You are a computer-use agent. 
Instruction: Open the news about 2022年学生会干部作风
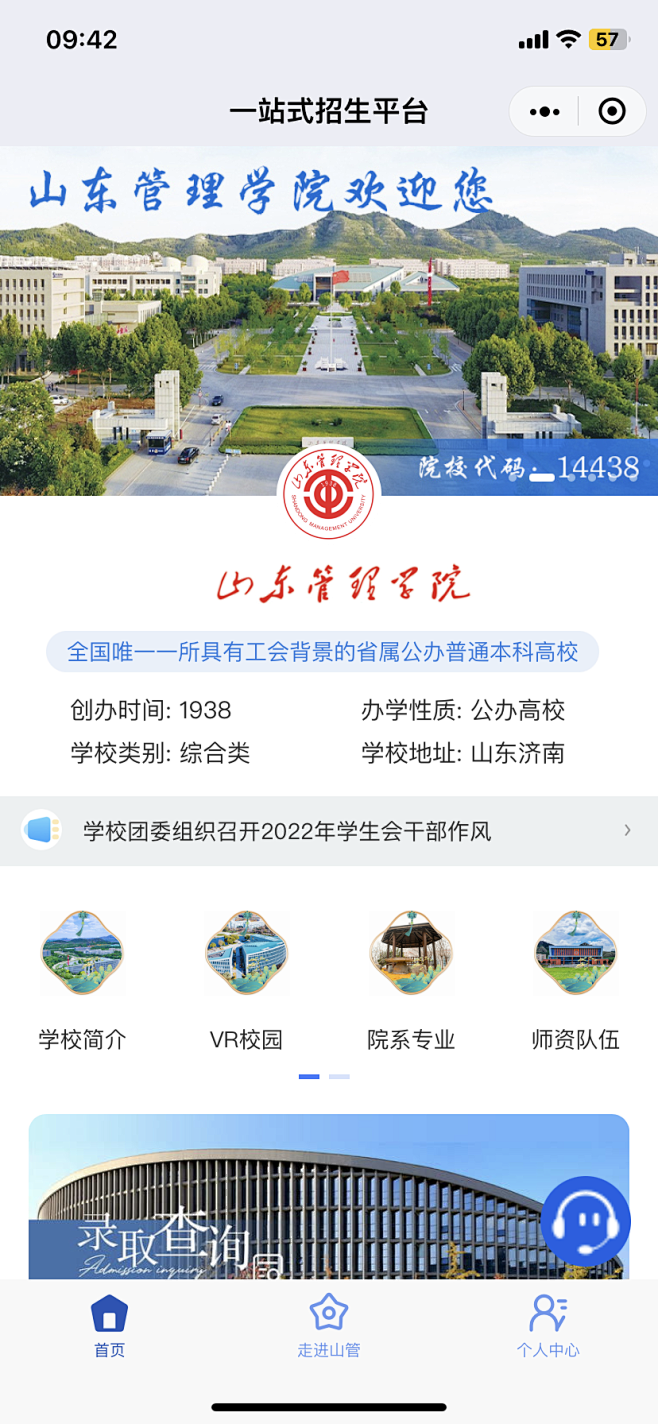tap(328, 831)
